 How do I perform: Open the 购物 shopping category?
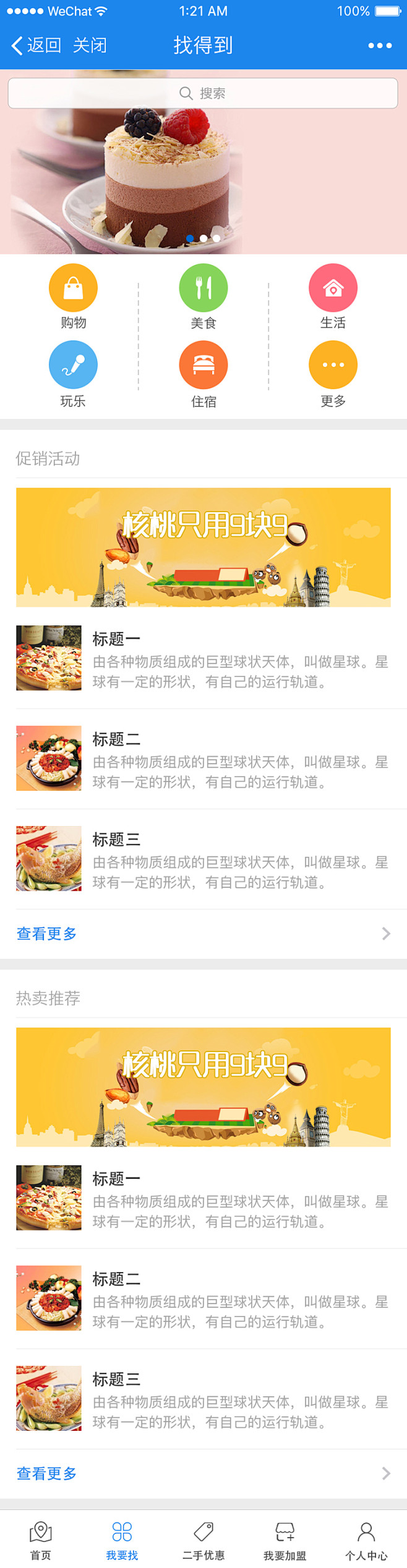tap(74, 297)
